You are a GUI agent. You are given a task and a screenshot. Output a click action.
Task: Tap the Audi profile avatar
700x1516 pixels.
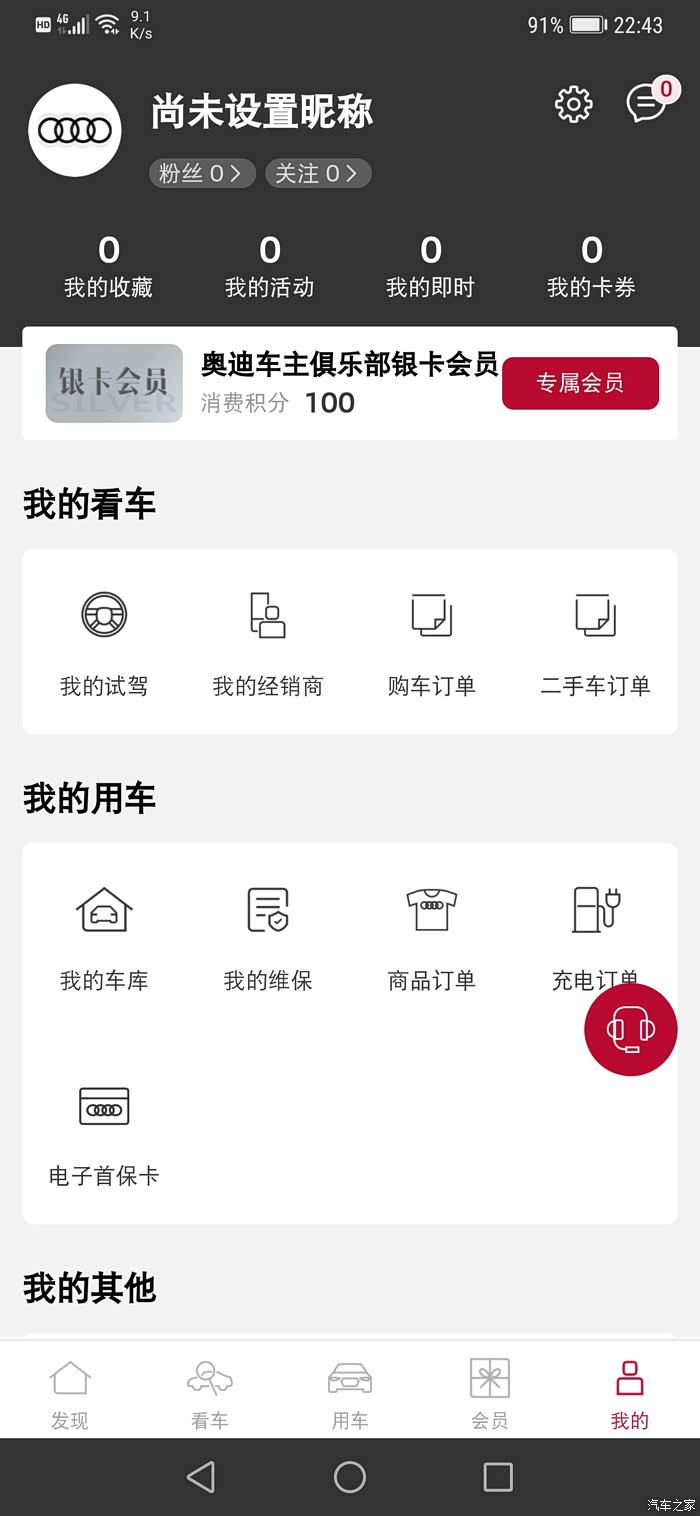click(75, 130)
